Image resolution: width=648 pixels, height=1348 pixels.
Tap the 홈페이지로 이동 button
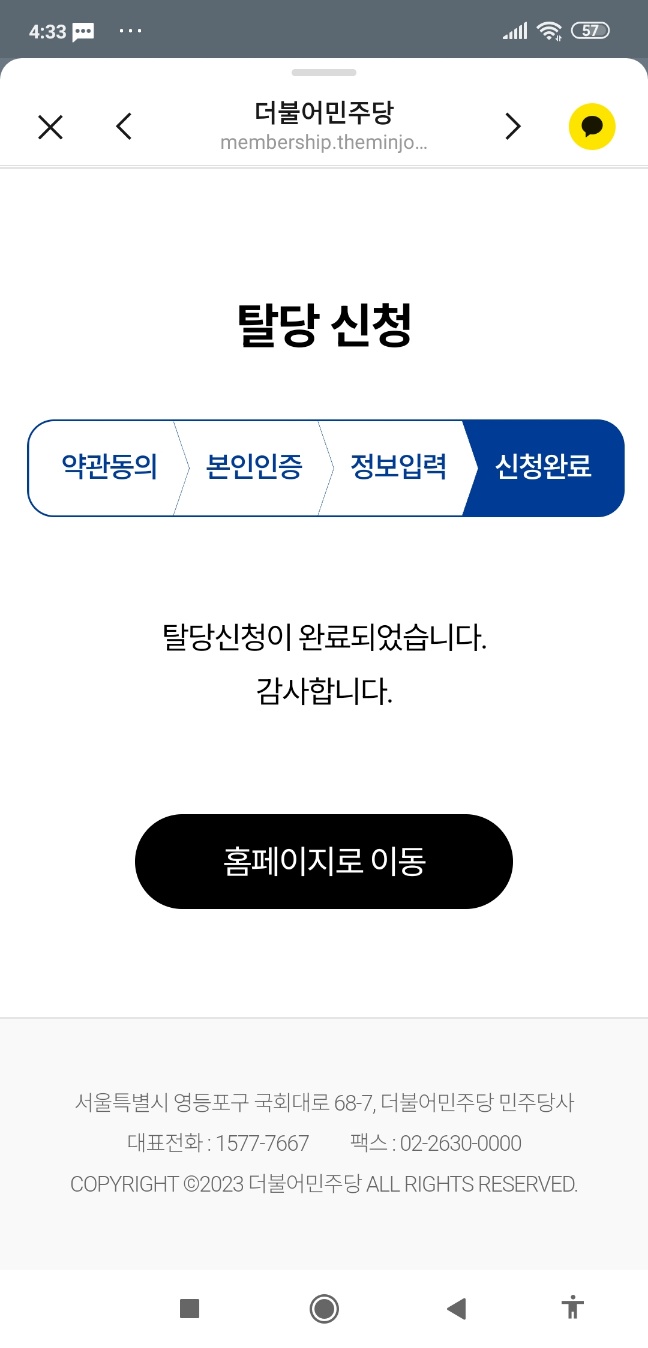[324, 861]
